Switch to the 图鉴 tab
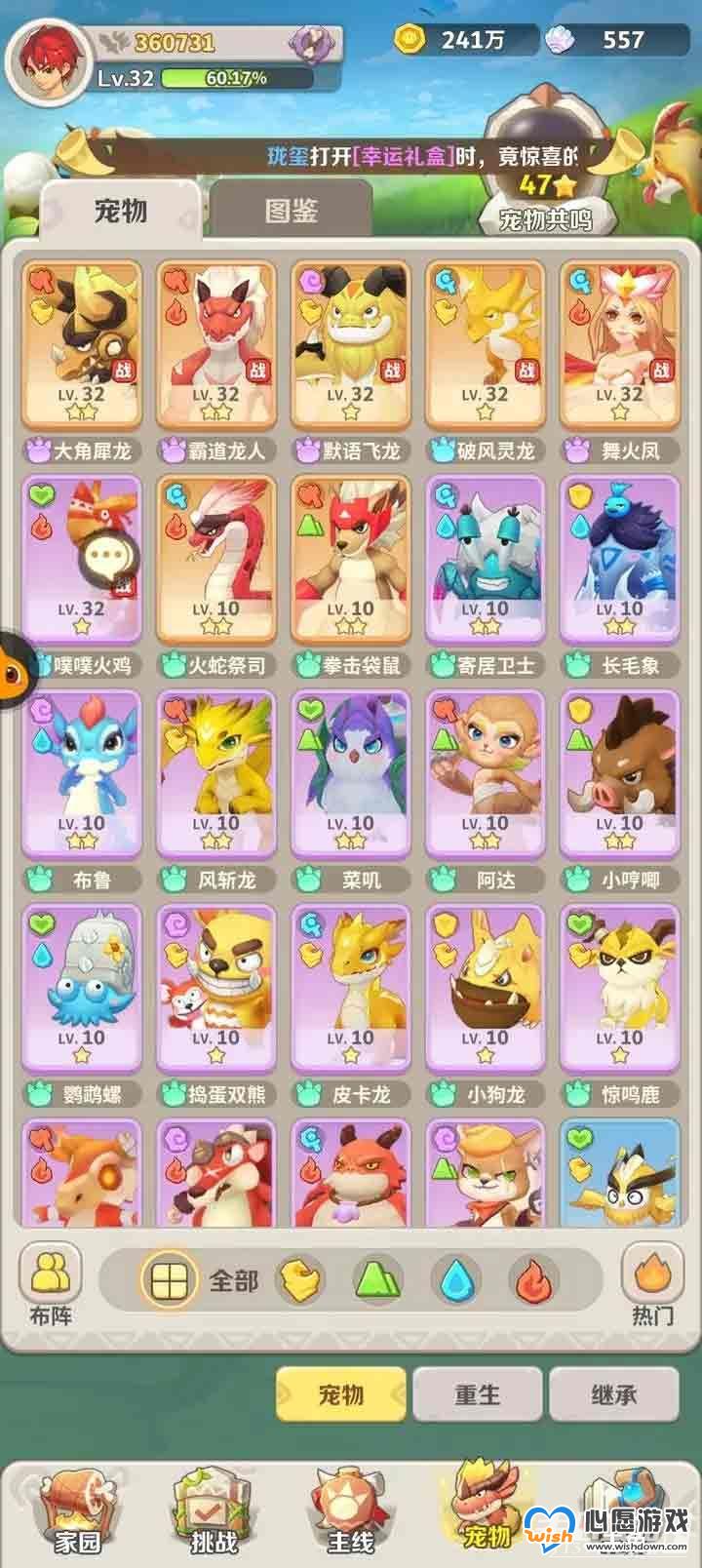The image size is (702, 1568). [x=291, y=211]
